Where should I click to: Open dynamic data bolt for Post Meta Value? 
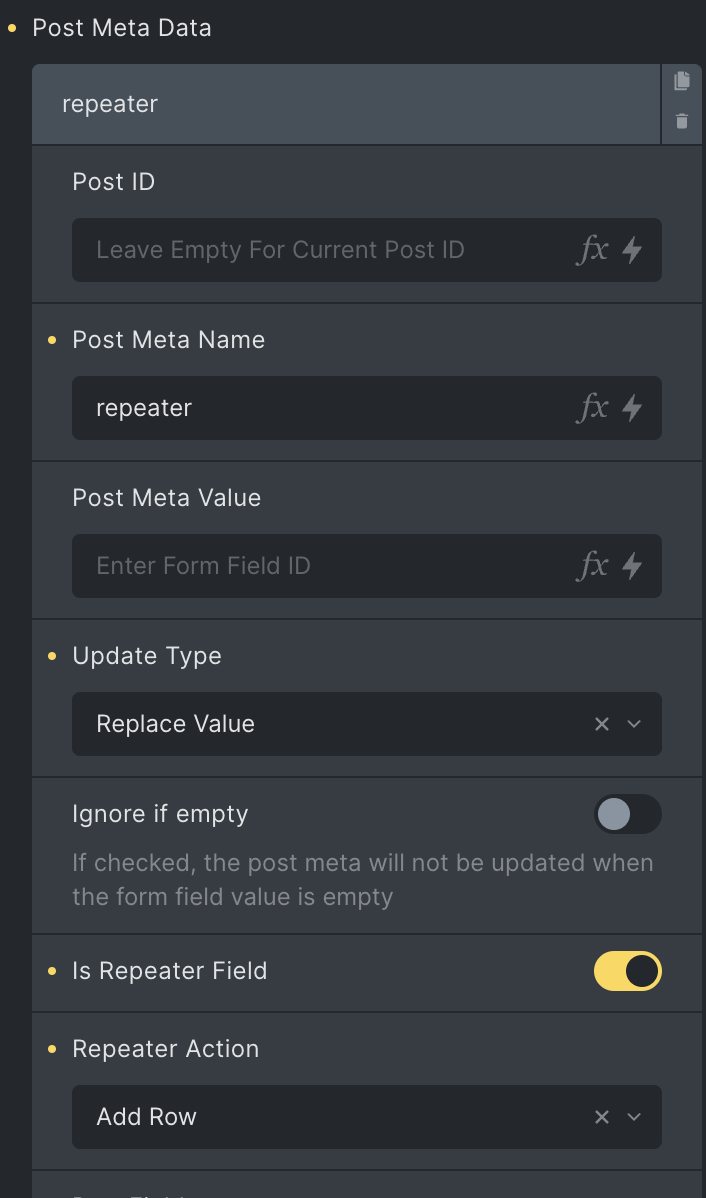pos(632,566)
